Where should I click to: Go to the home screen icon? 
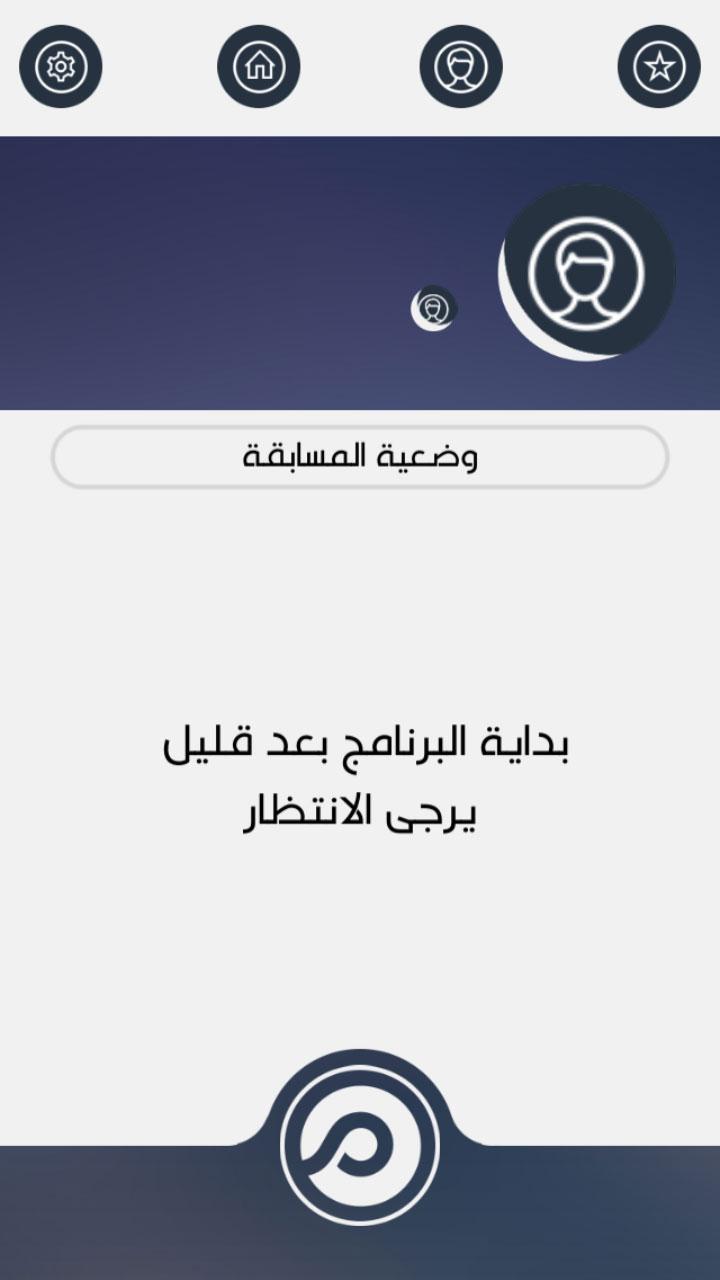click(259, 67)
